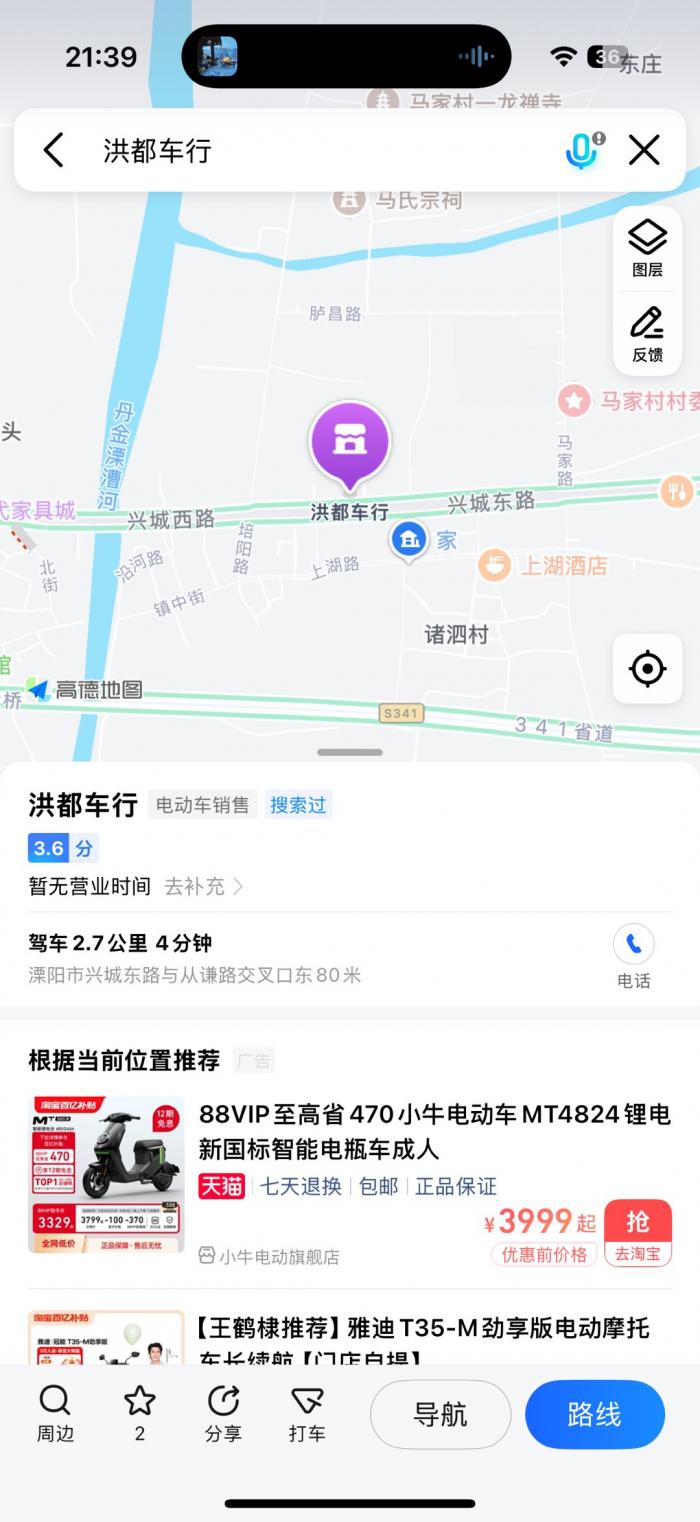The image size is (700, 1522).
Task: Clear the search with the X button
Action: [x=645, y=151]
